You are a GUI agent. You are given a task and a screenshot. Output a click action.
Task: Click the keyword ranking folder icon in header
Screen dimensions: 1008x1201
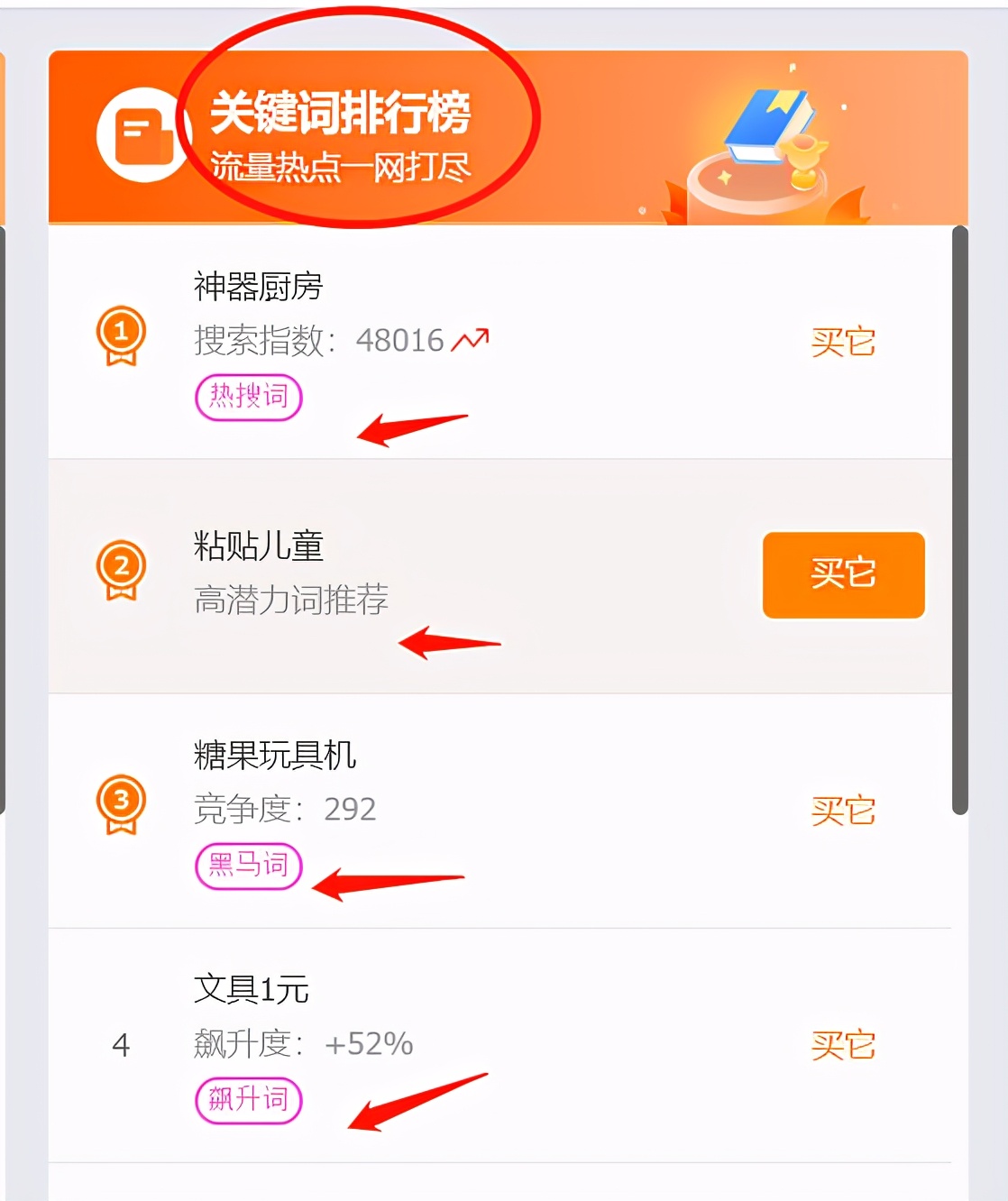click(144, 133)
